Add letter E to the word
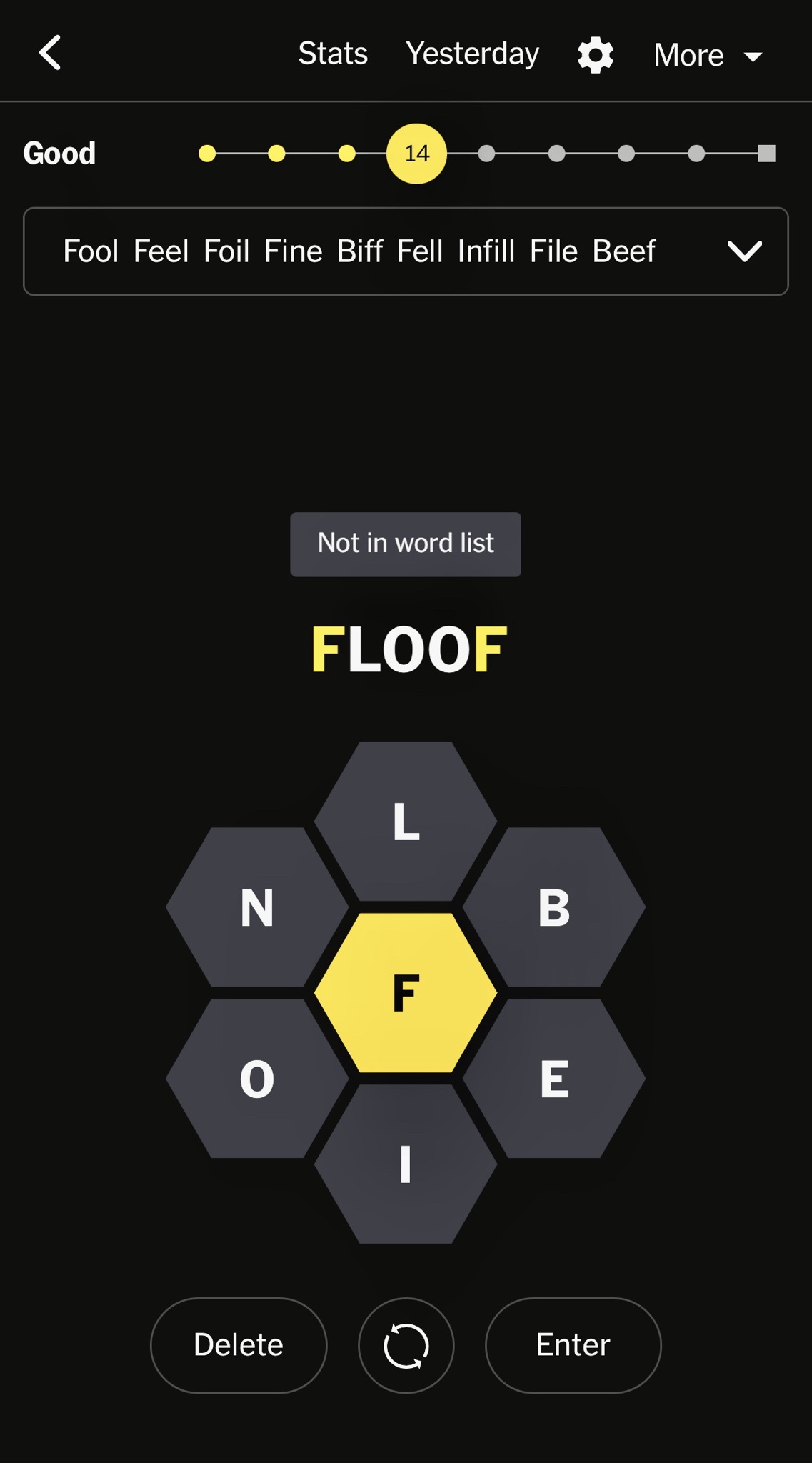812x1463 pixels. click(x=554, y=1079)
